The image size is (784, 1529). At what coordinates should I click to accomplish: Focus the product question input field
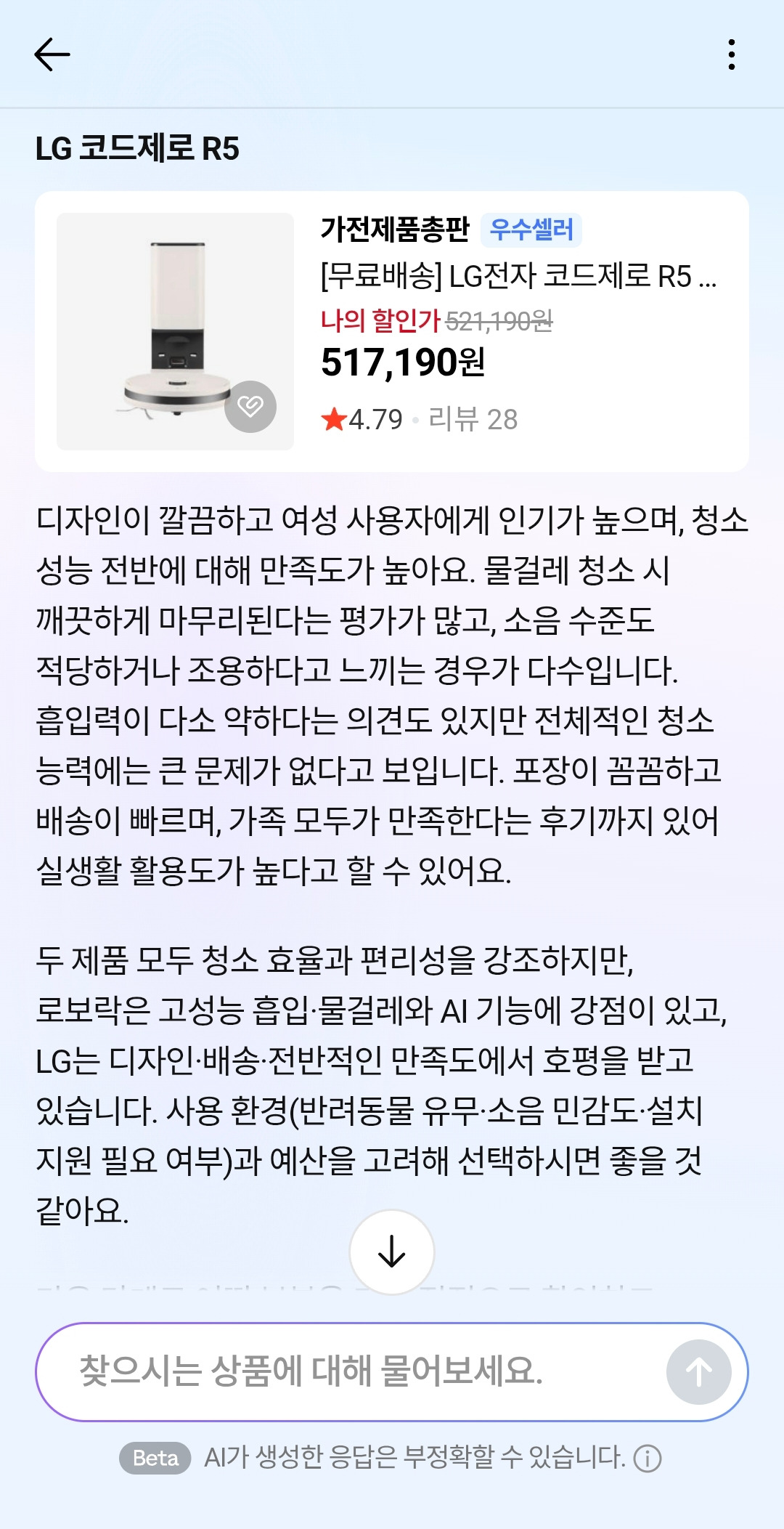(348, 1371)
